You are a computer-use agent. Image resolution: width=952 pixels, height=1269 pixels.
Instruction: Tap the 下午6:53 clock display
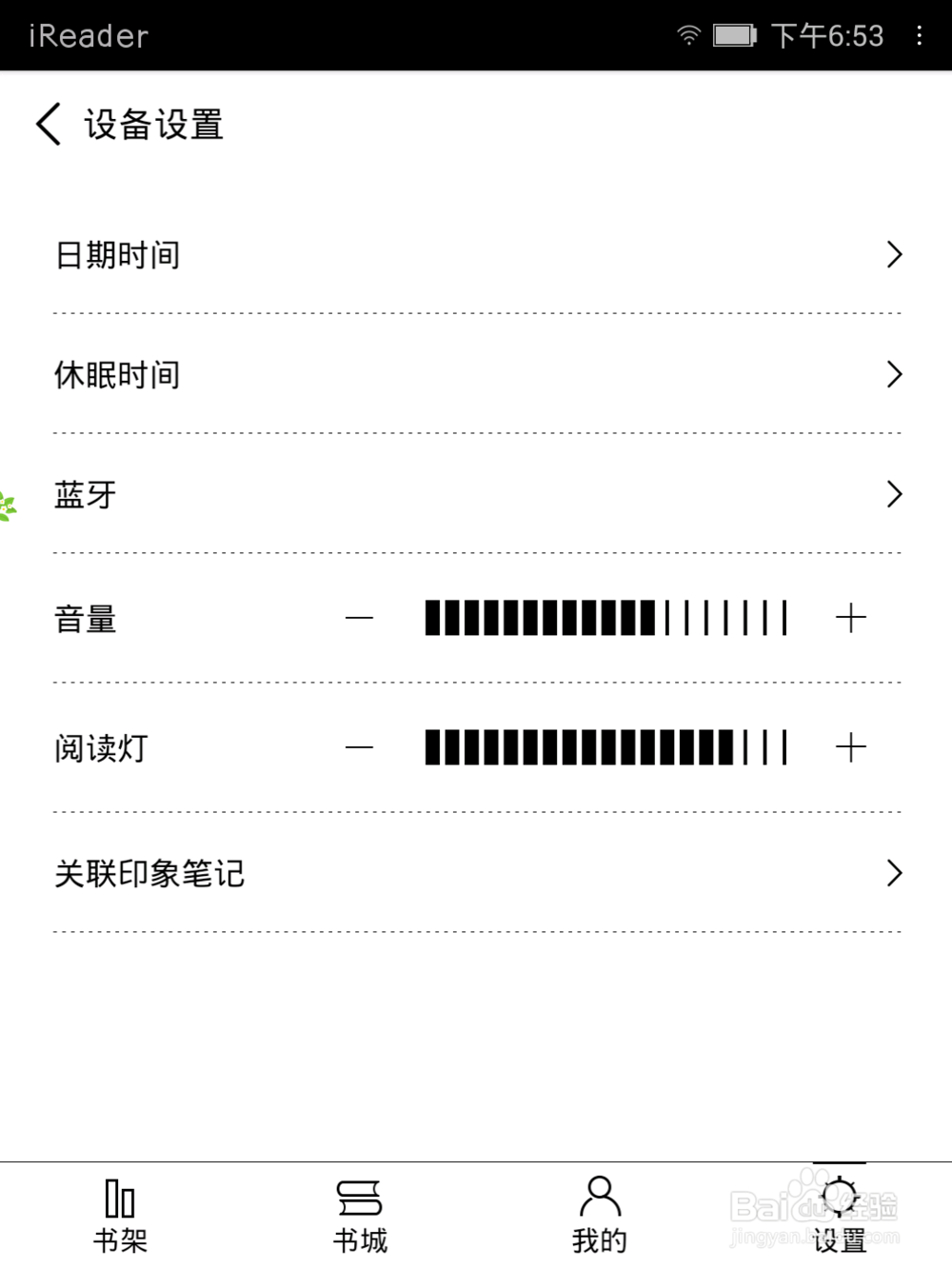(x=827, y=34)
